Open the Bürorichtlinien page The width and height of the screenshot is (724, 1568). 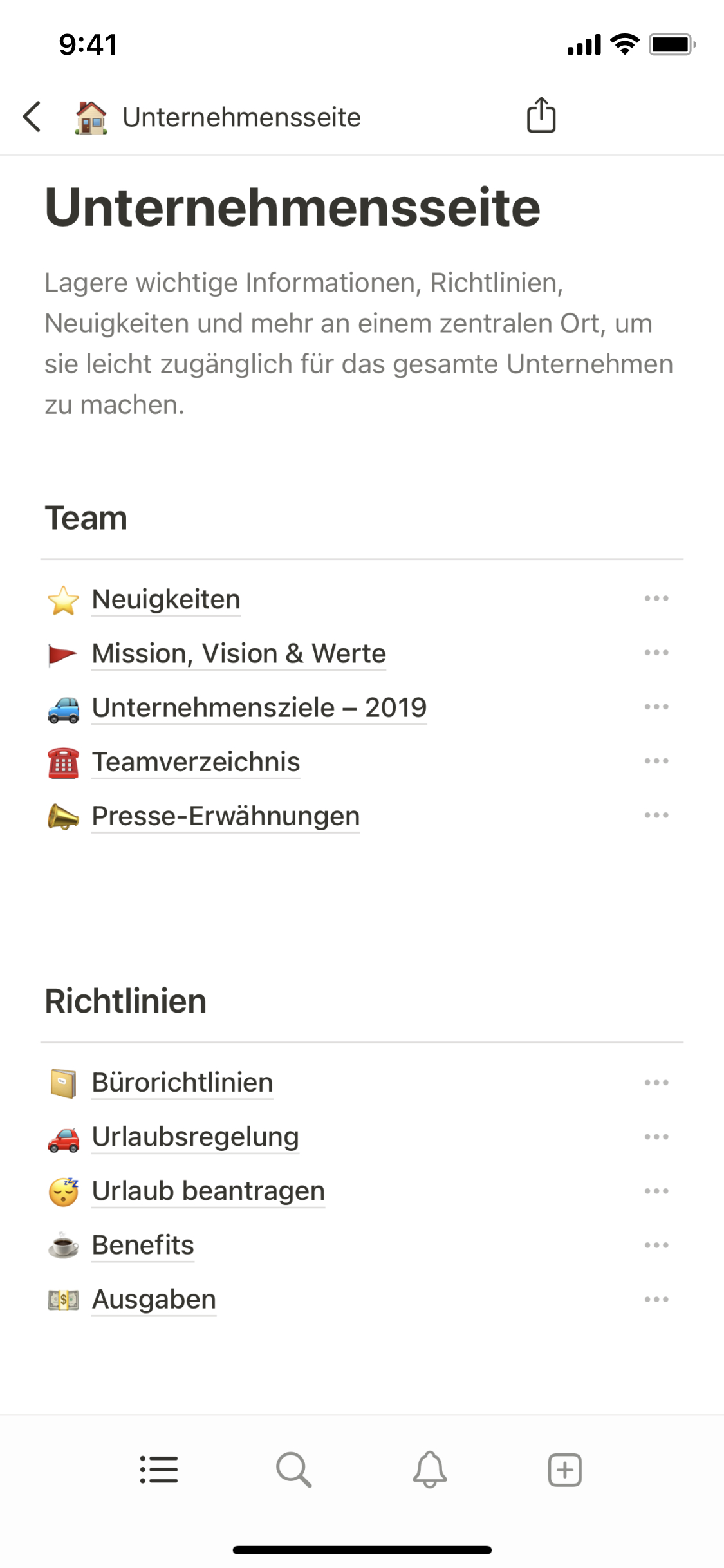(x=182, y=1083)
